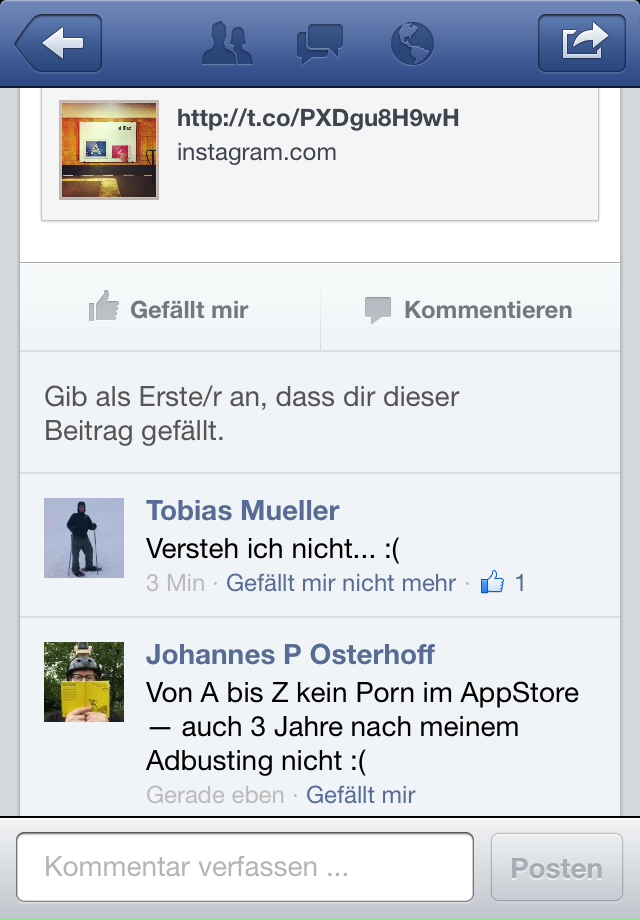
Task: View likes count on Tobias's comment
Action: coord(504,583)
